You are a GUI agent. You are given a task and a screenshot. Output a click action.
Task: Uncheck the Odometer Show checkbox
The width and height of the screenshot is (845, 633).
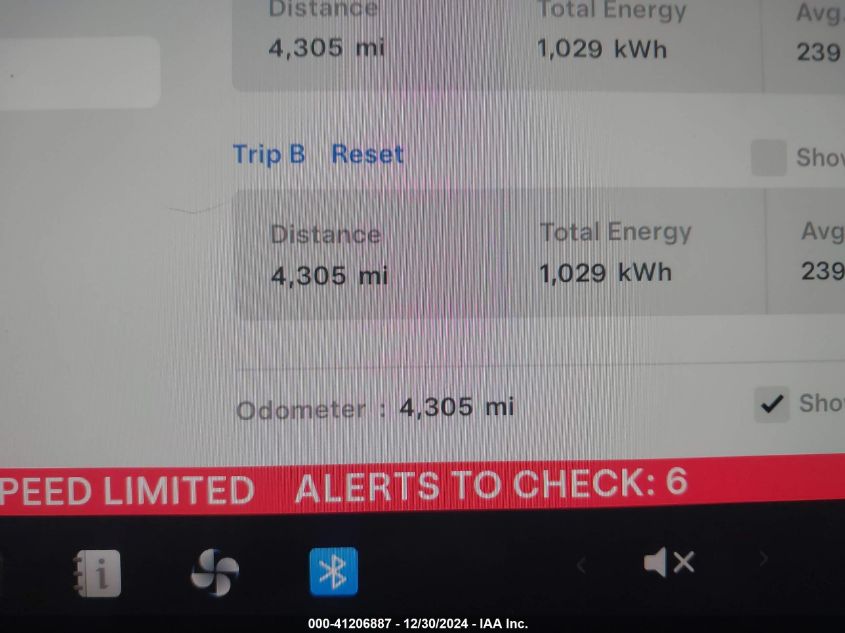tap(771, 404)
